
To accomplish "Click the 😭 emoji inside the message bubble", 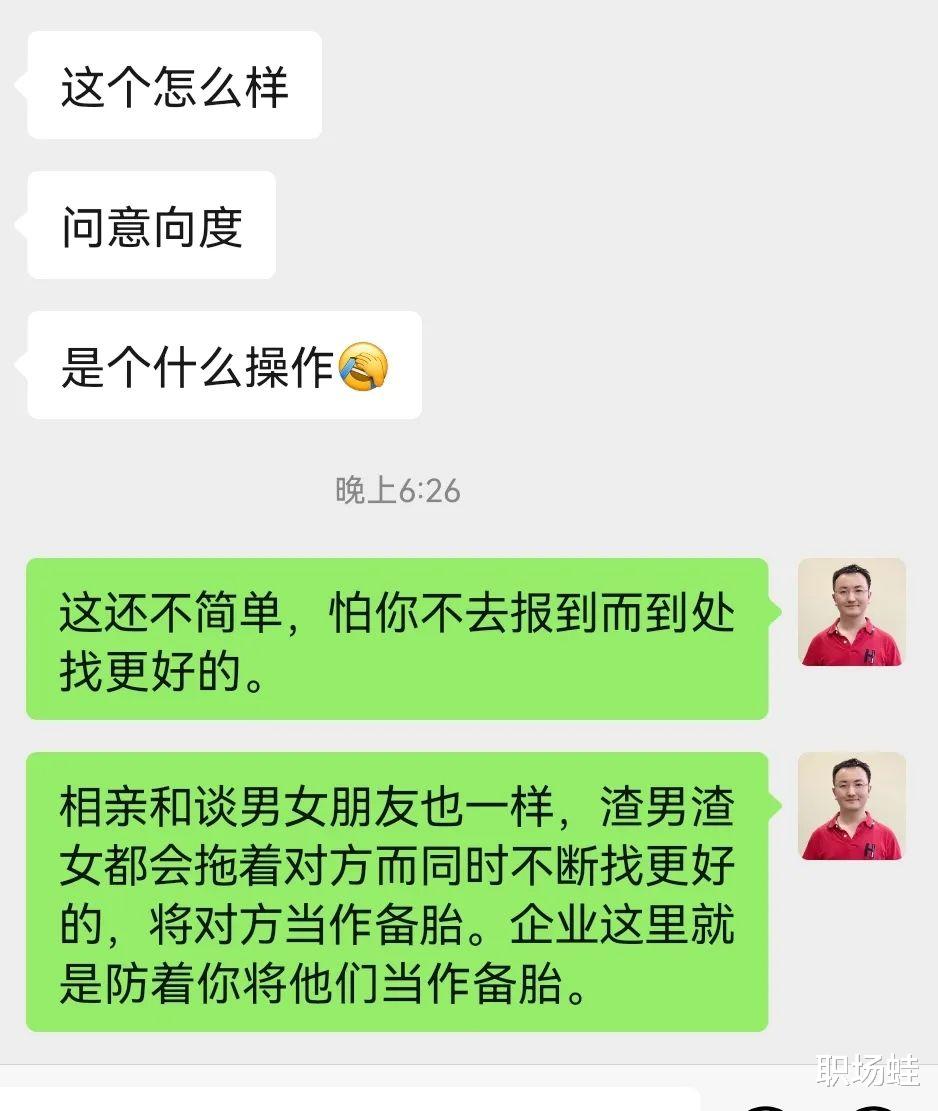I will 362,367.
